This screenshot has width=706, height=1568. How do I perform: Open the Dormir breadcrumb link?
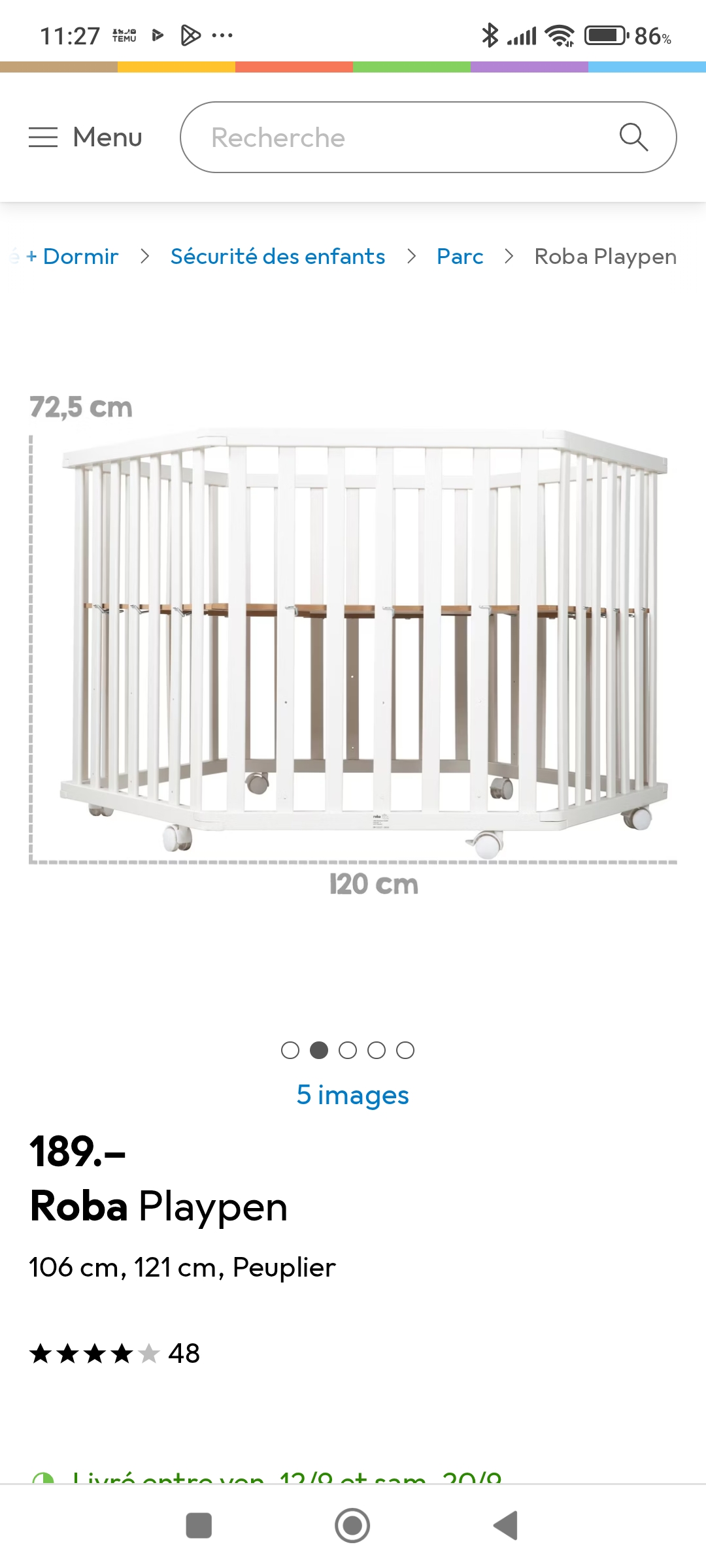point(80,256)
